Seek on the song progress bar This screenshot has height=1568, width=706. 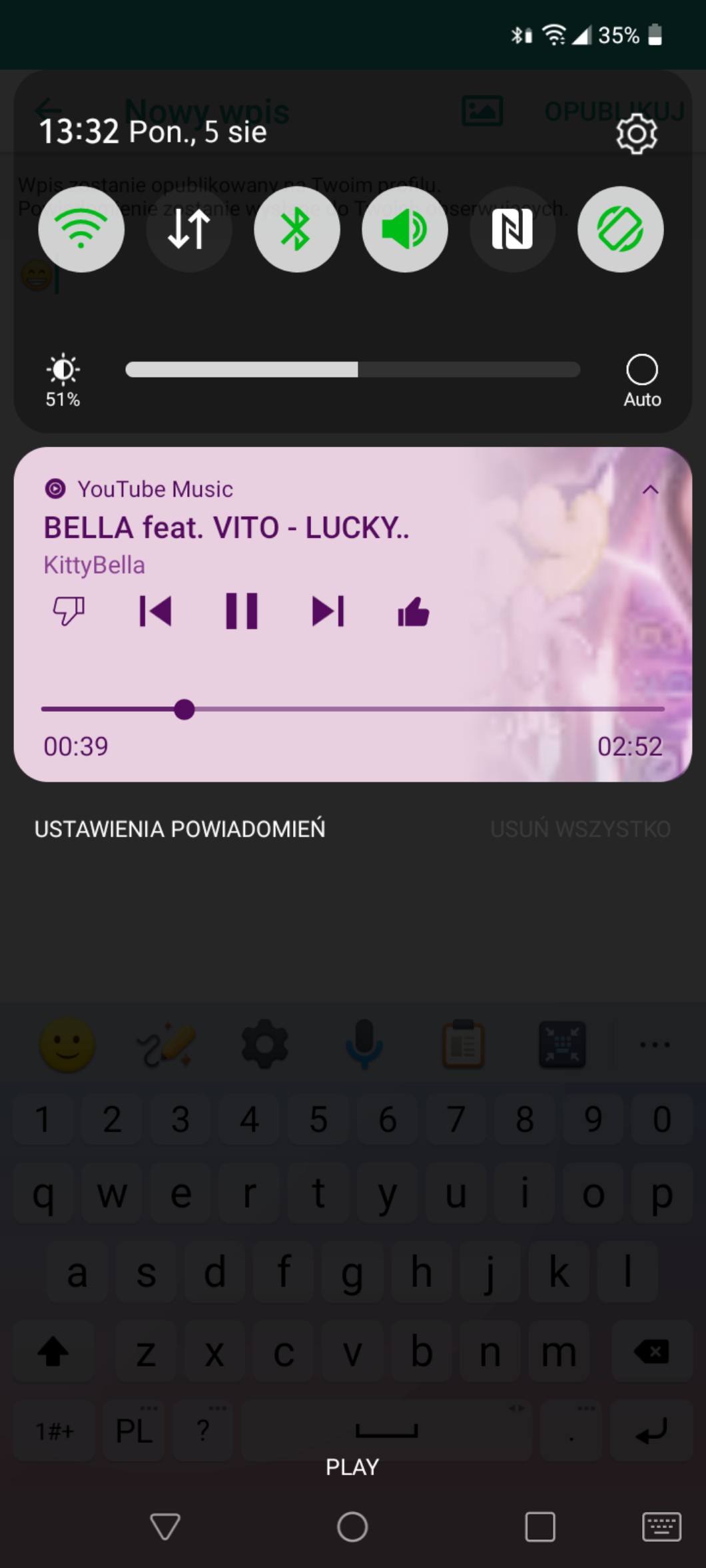(x=353, y=709)
